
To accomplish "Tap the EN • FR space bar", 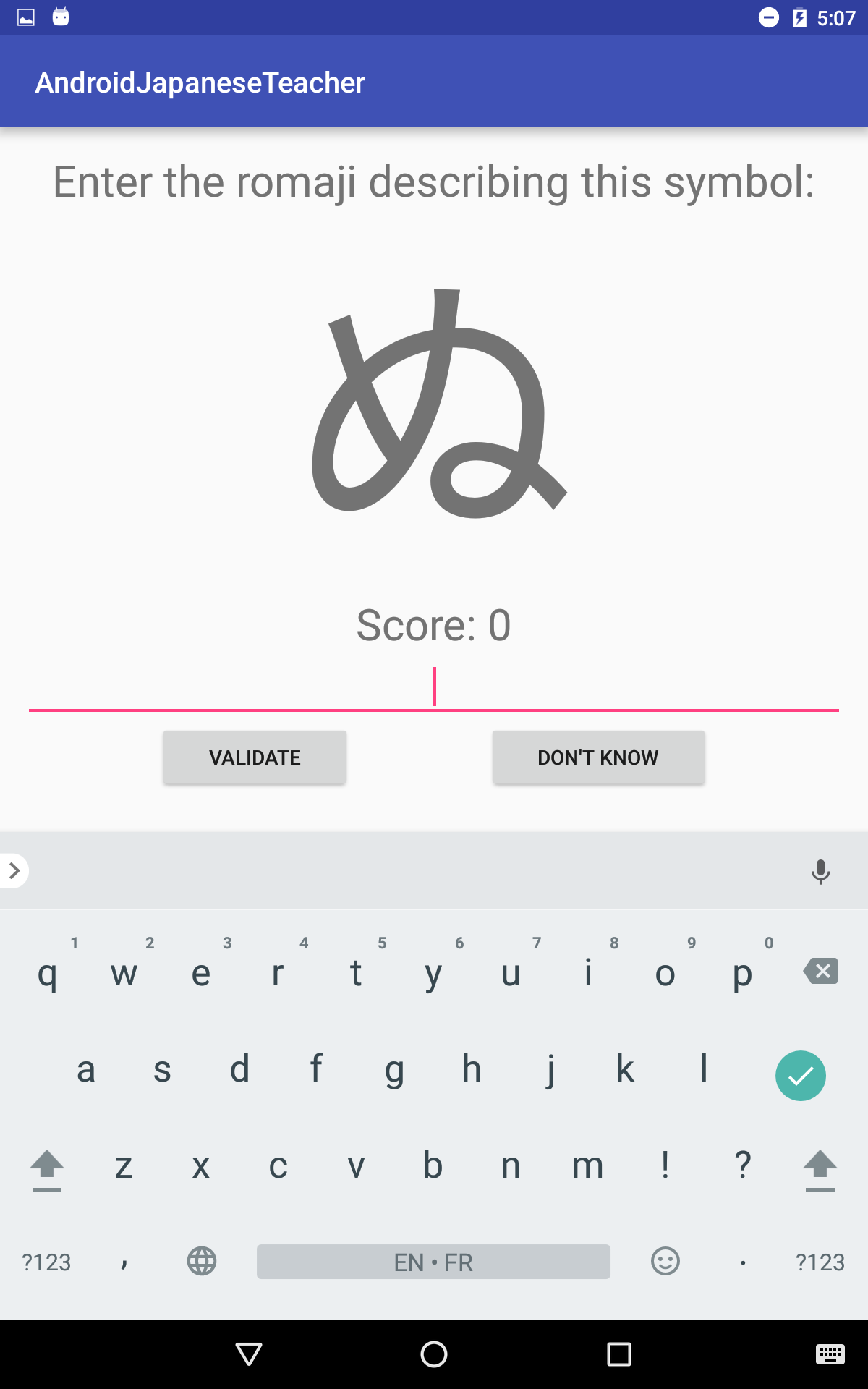I will 433,1262.
